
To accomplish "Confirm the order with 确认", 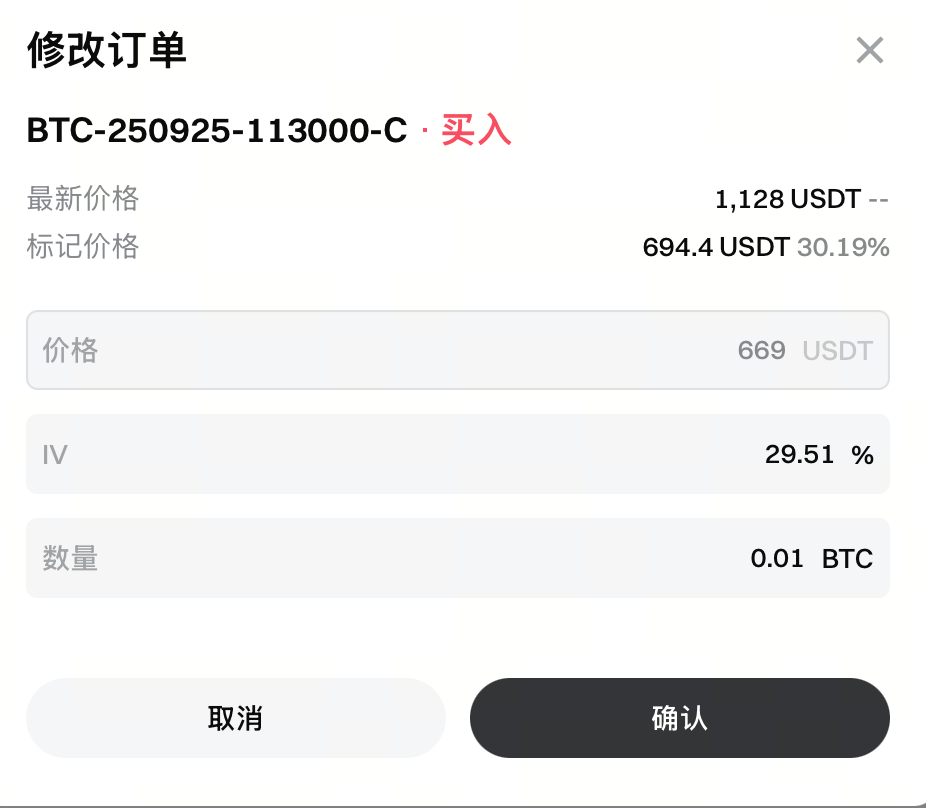I will (679, 718).
